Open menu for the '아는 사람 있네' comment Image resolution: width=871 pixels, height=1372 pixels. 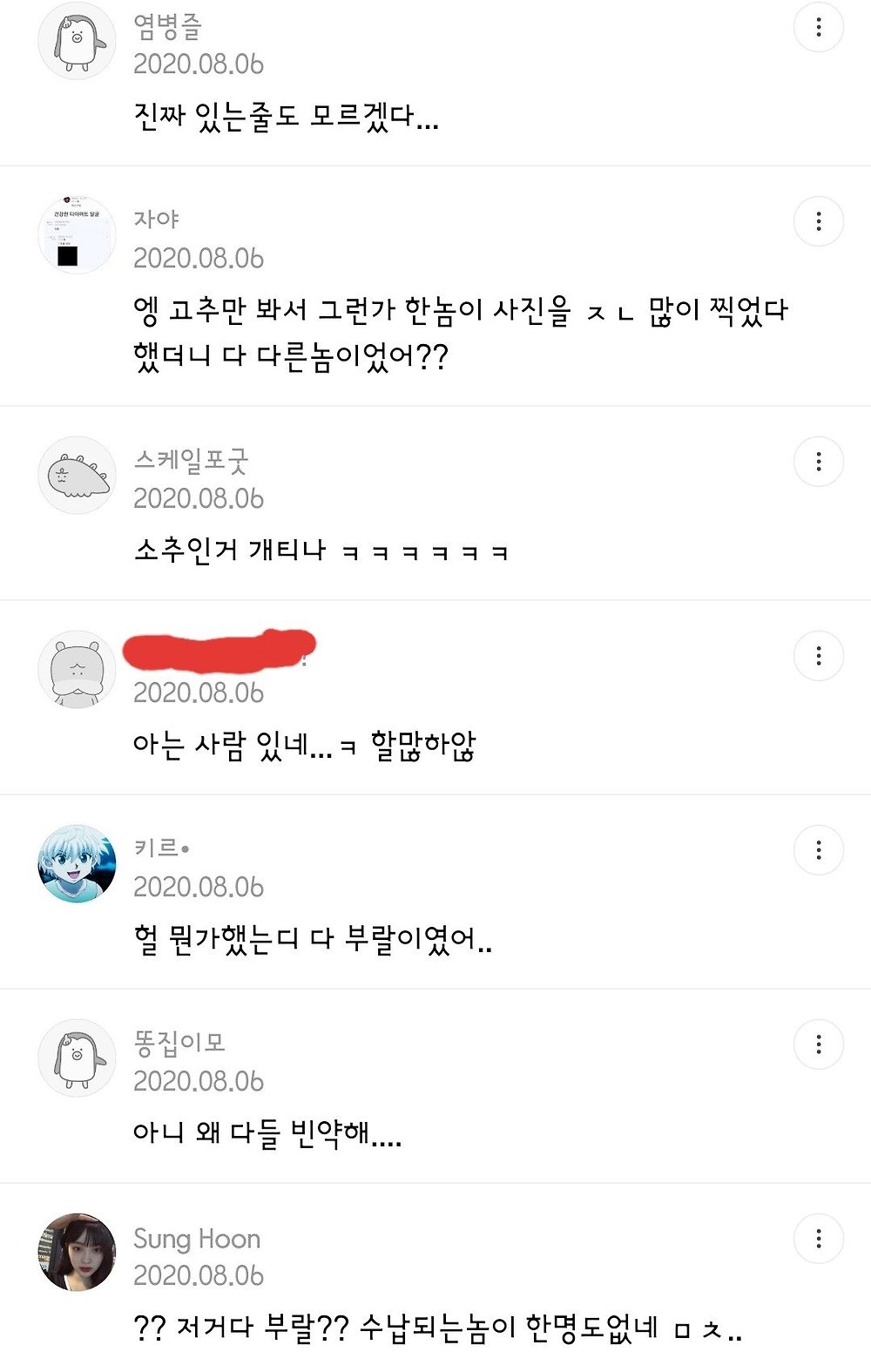point(818,655)
